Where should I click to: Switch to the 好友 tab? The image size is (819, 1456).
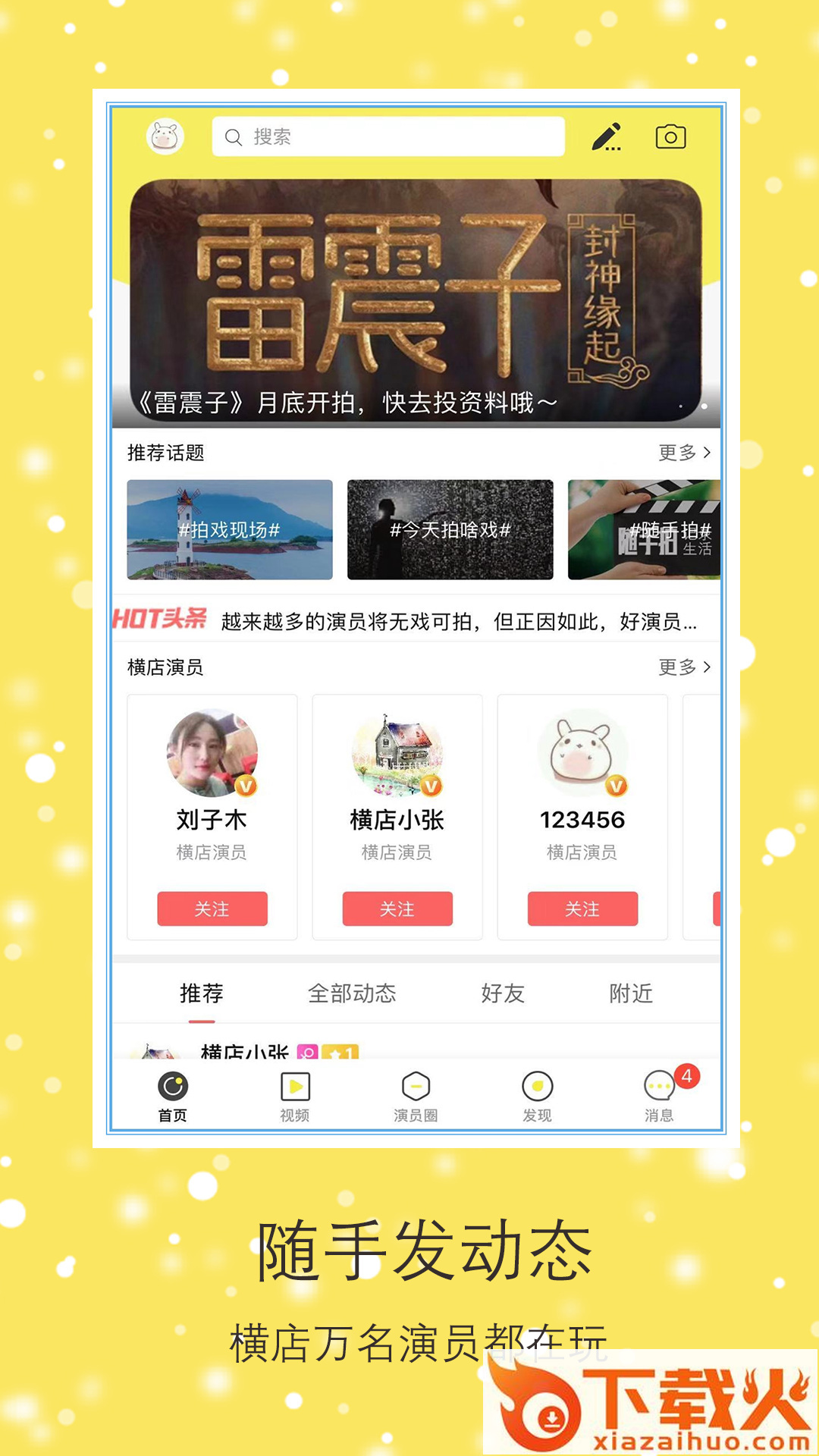[504, 991]
